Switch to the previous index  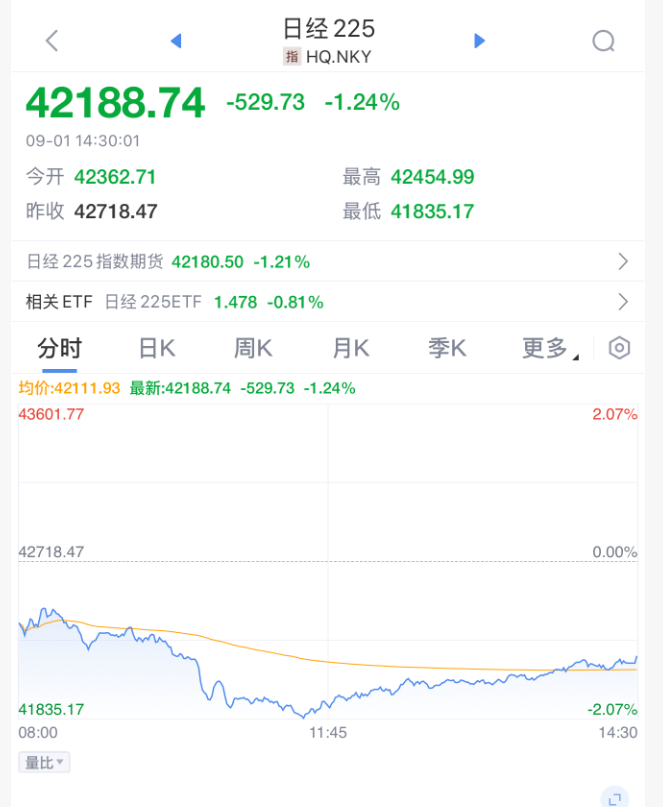(x=176, y=41)
